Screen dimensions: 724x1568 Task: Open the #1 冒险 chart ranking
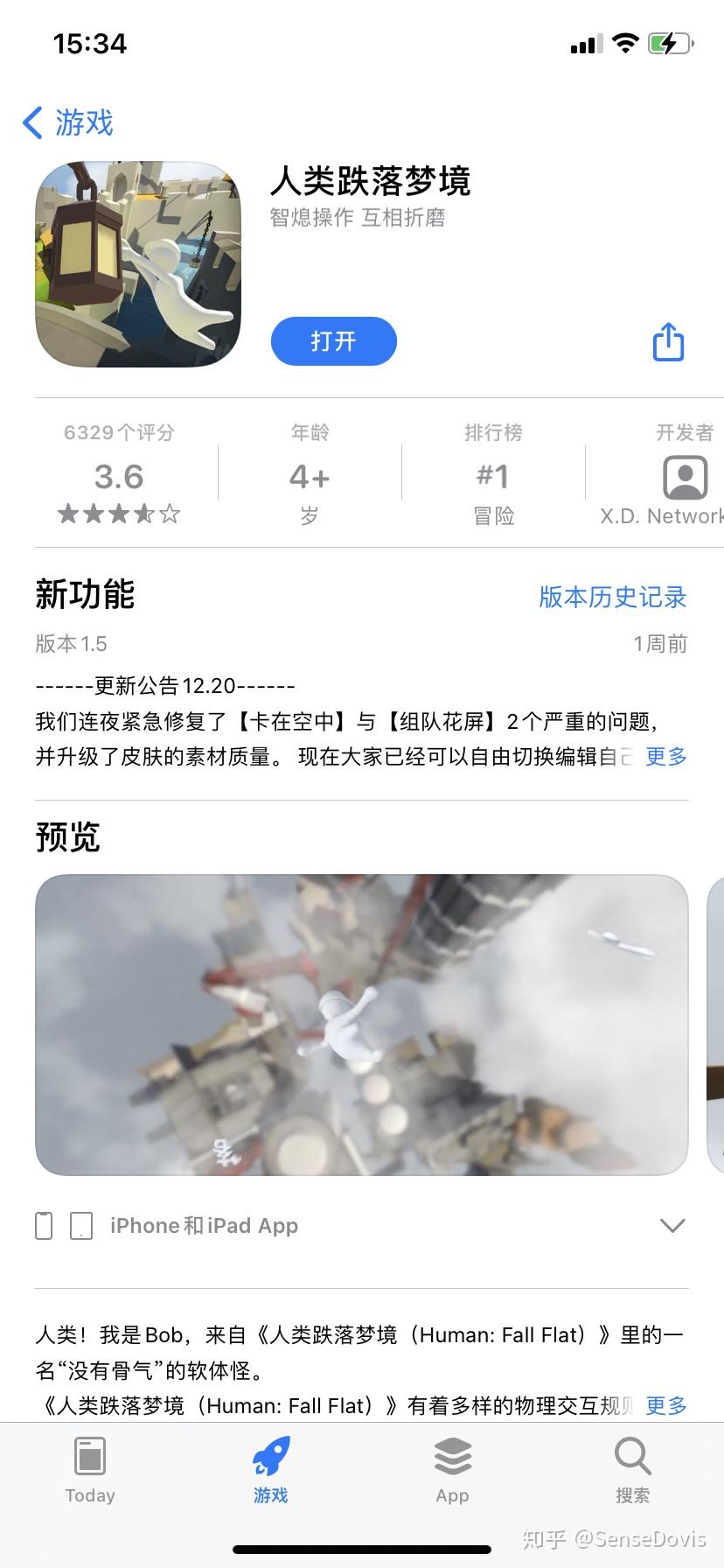pyautogui.click(x=494, y=475)
